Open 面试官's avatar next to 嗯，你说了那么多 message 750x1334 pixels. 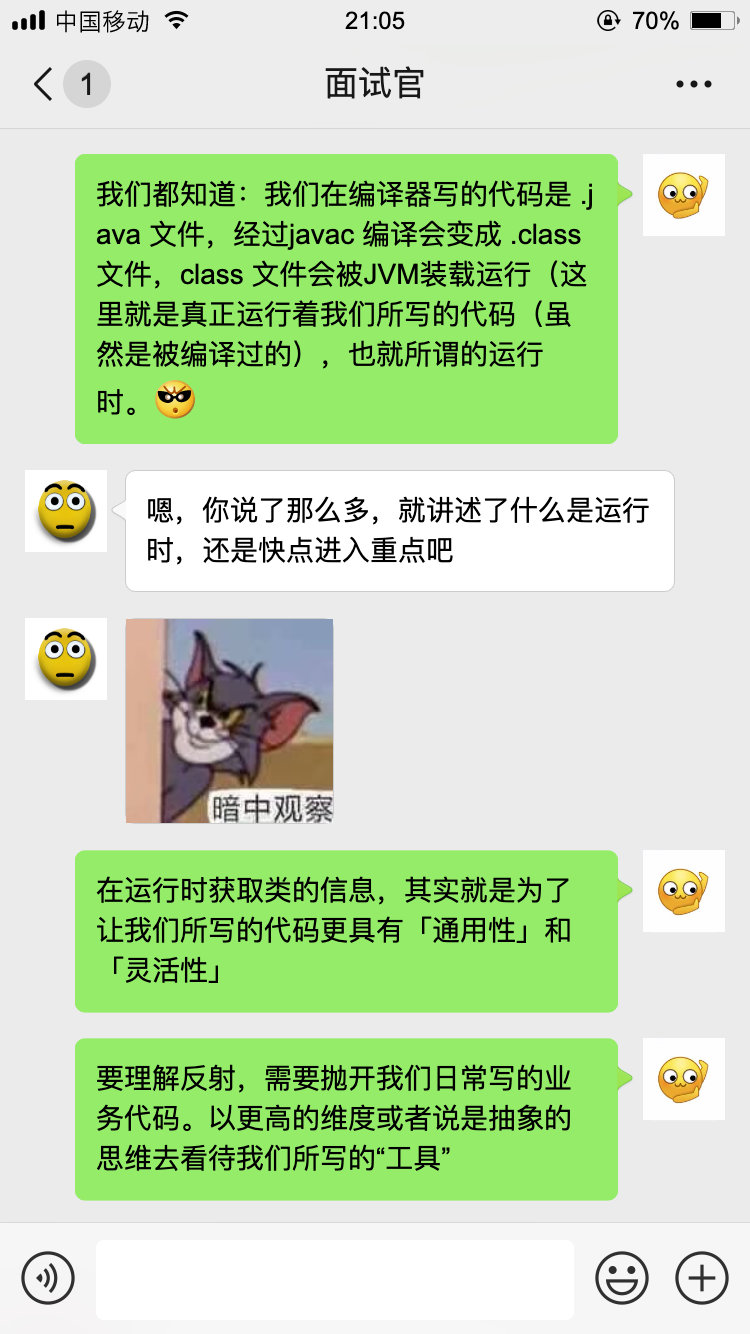tap(66, 511)
